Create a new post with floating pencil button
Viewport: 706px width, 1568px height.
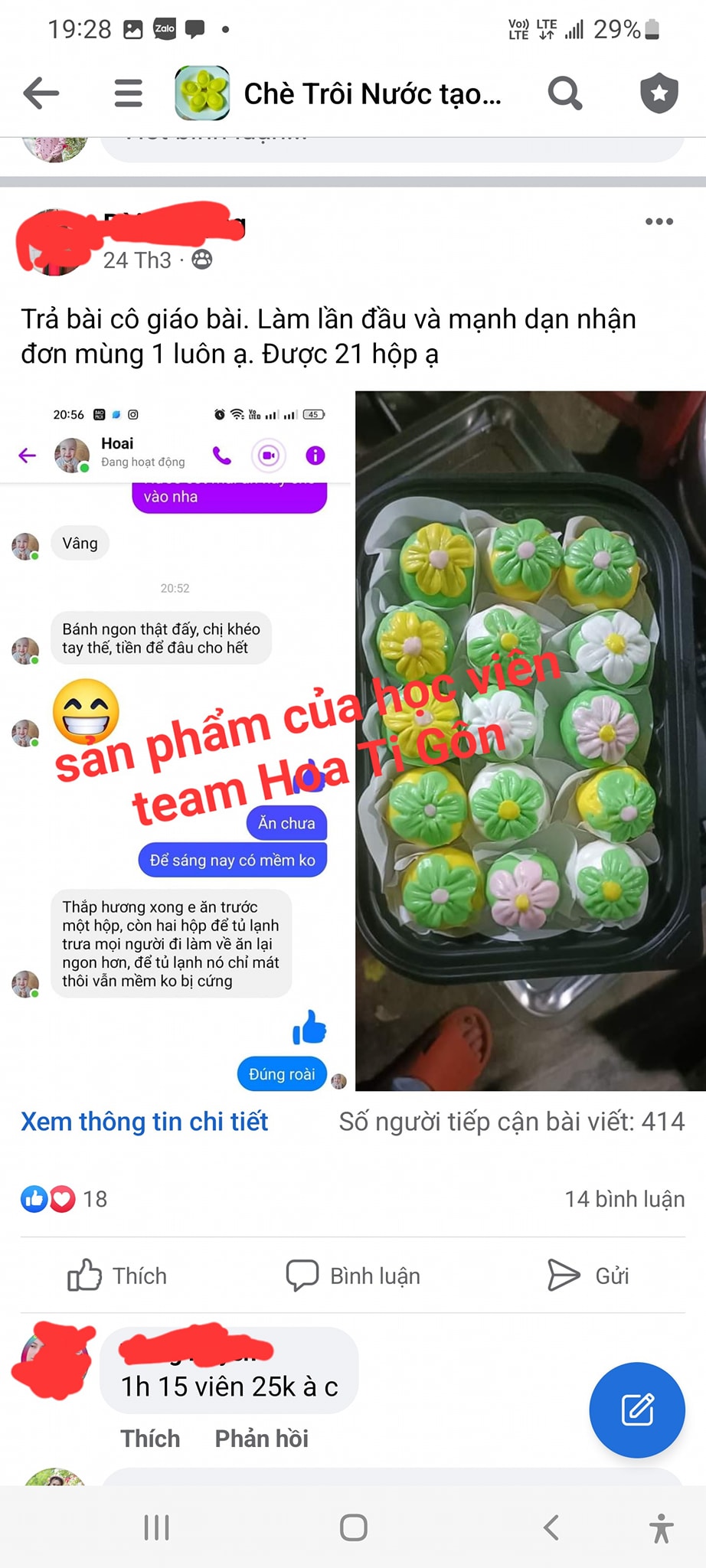[x=636, y=1410]
